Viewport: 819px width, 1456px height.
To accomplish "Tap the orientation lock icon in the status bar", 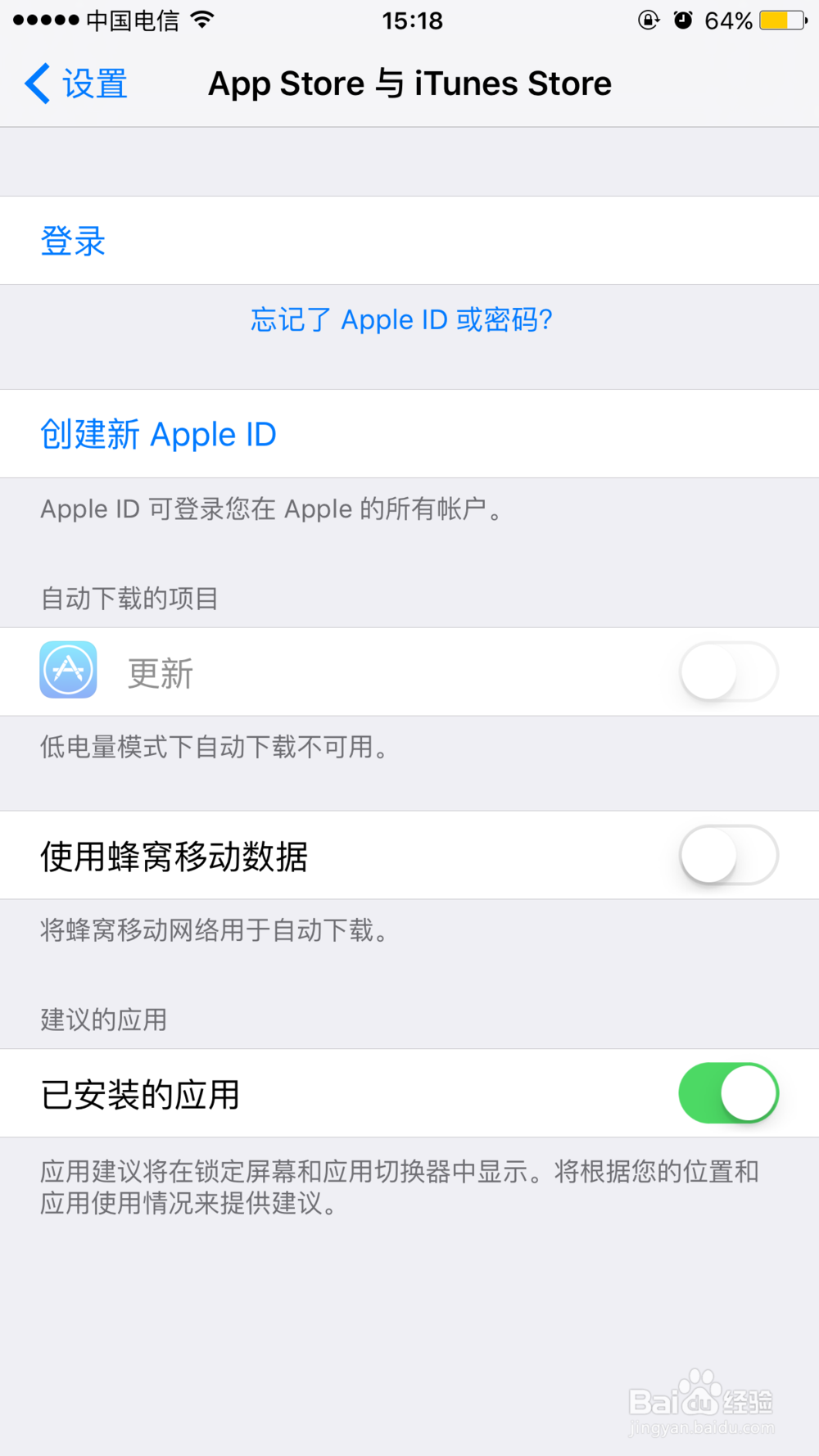I will [647, 20].
